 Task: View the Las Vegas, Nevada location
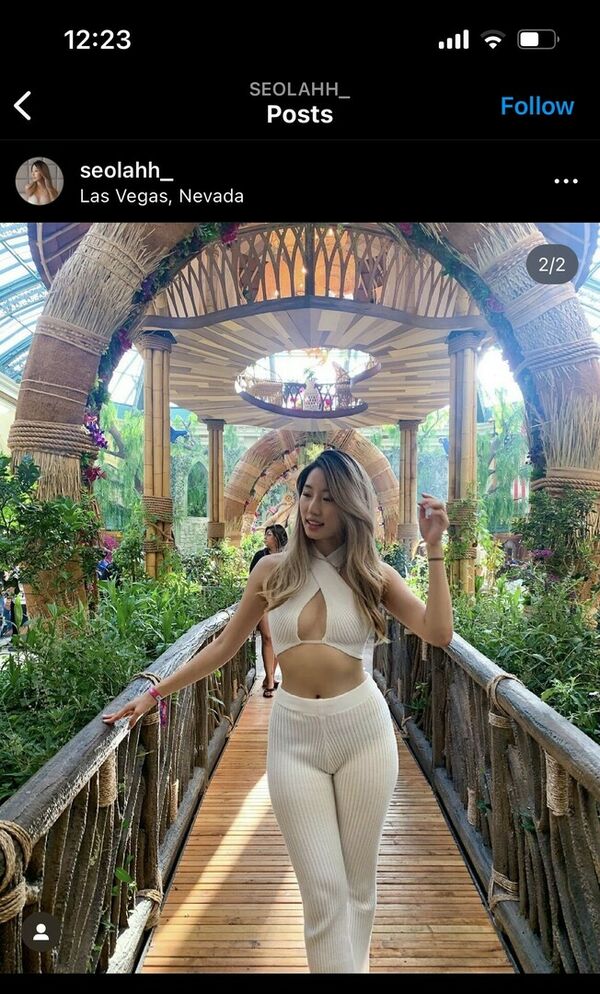(161, 196)
